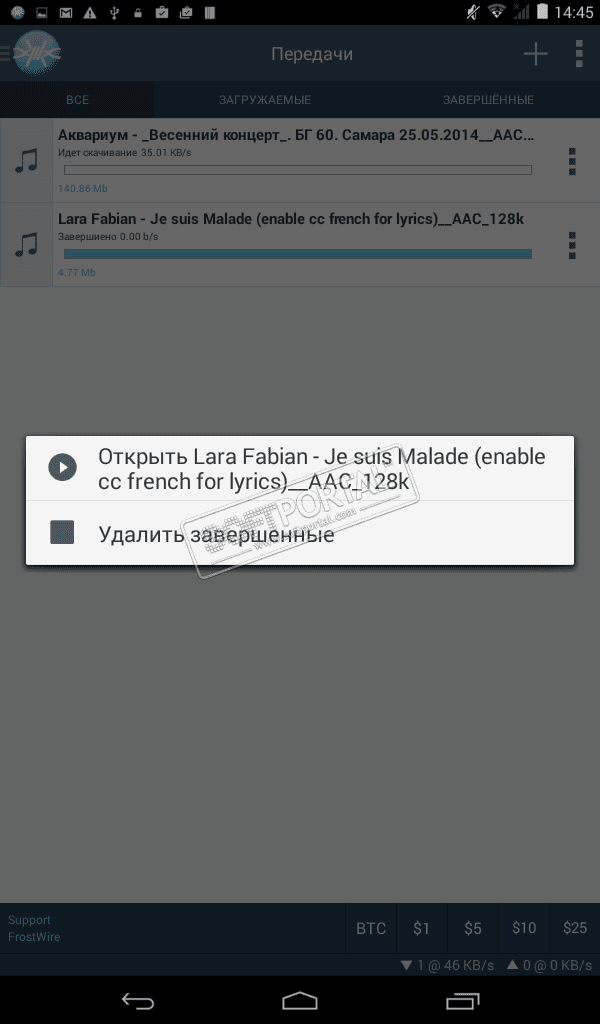Donate with the BTC button
Viewport: 600px width, 1024px height.
pos(371,928)
